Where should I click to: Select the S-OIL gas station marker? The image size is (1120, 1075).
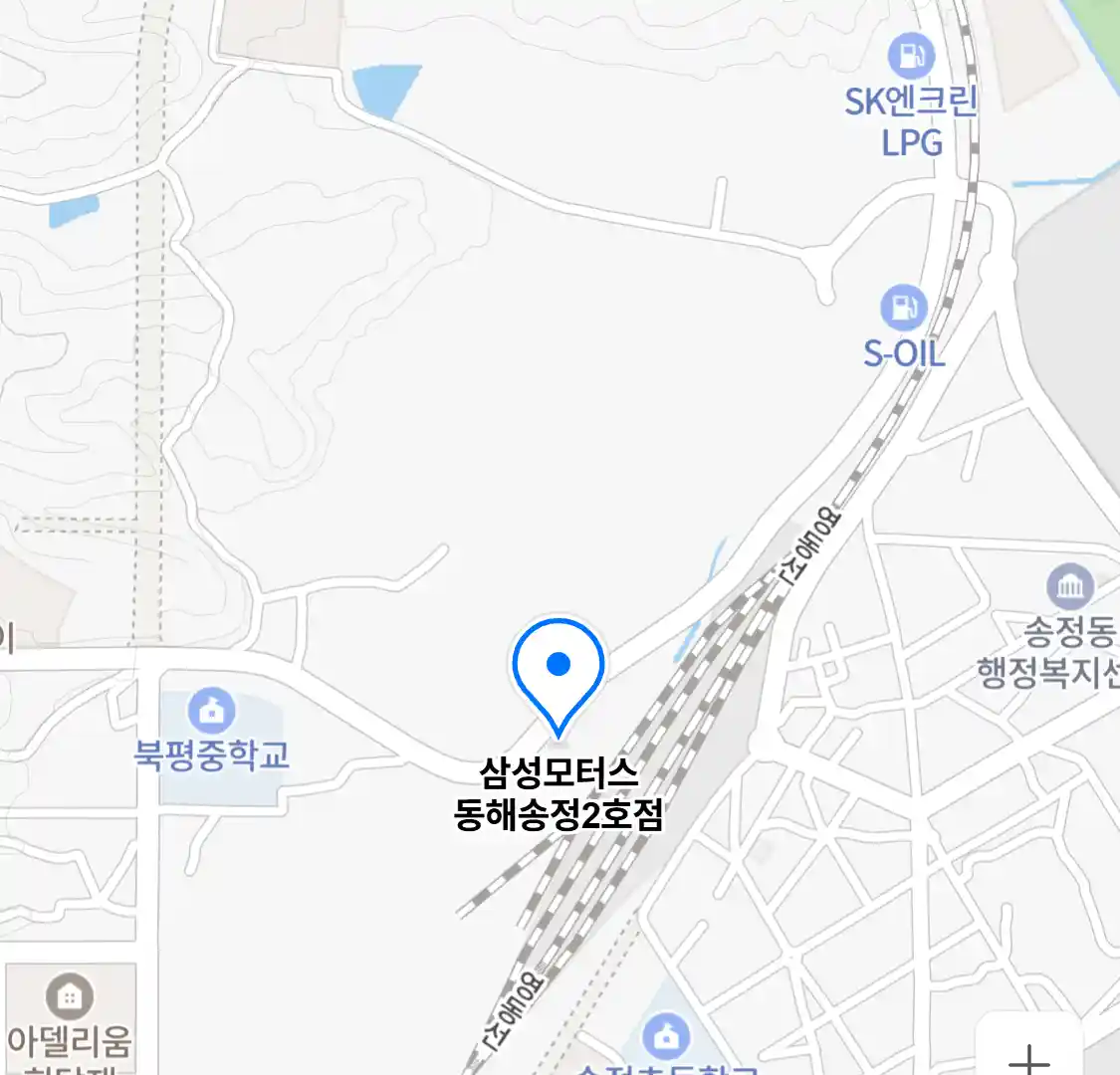point(904,308)
